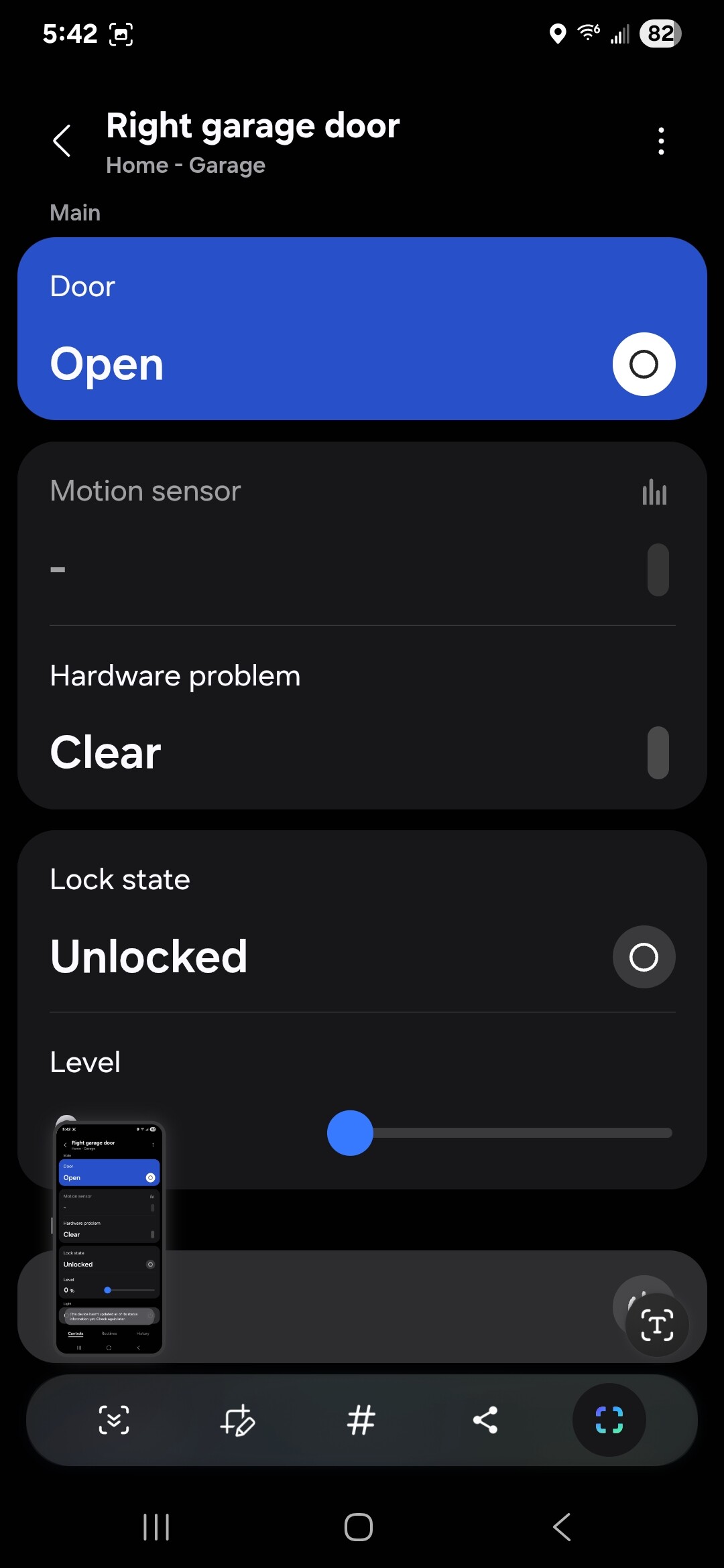The image size is (724, 1568).
Task: Open recent apps view
Action: click(156, 1527)
